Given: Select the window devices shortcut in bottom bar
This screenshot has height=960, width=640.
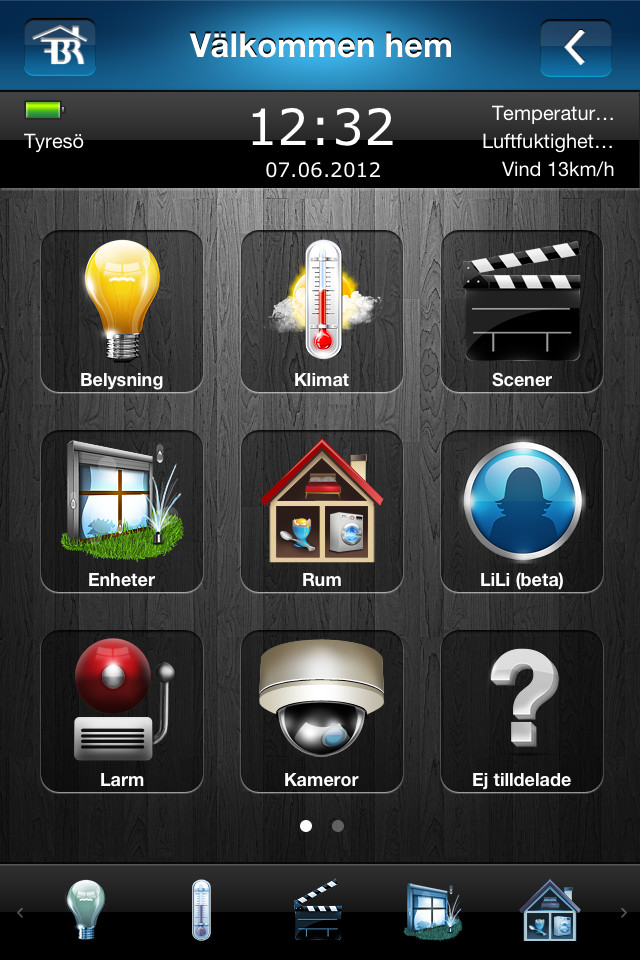Looking at the screenshot, I should 434,911.
